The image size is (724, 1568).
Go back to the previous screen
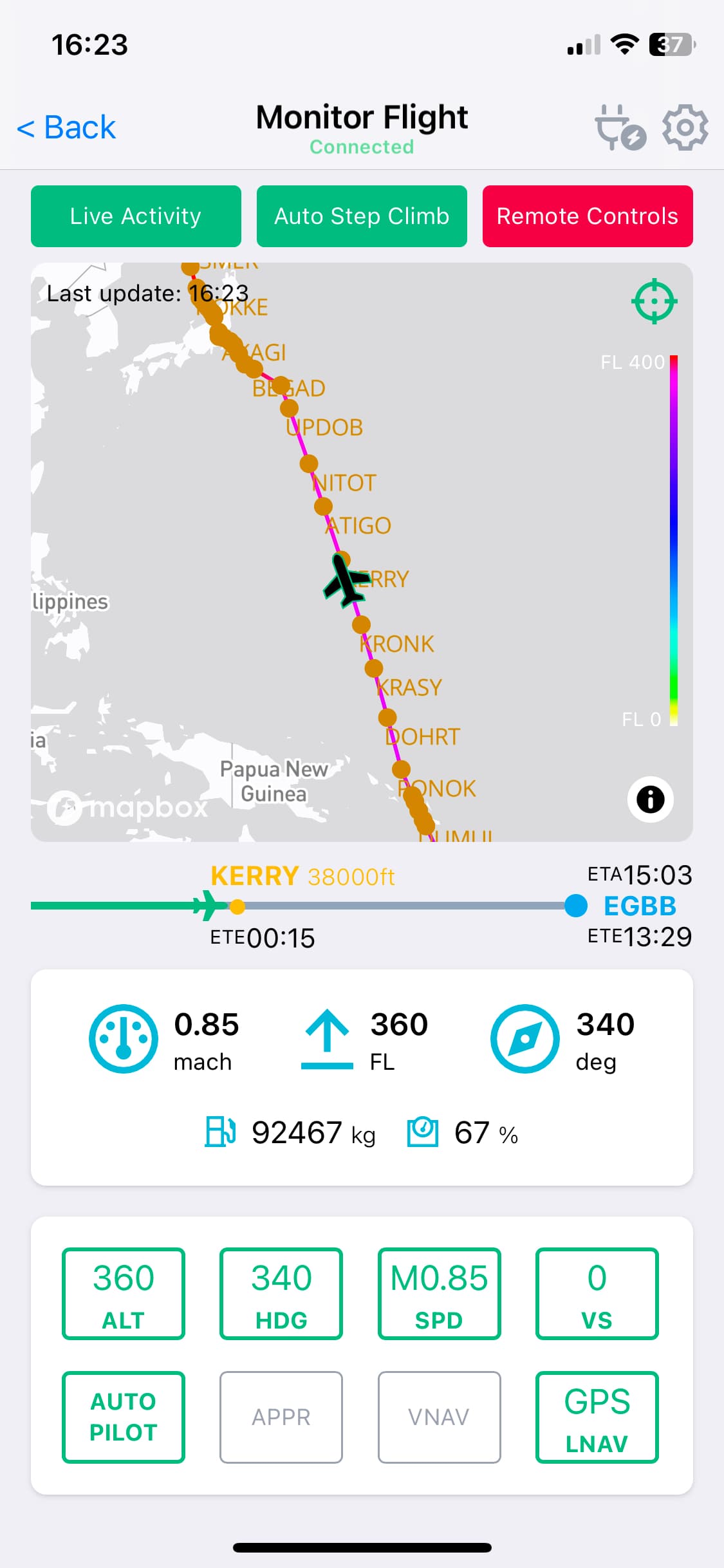coord(66,127)
